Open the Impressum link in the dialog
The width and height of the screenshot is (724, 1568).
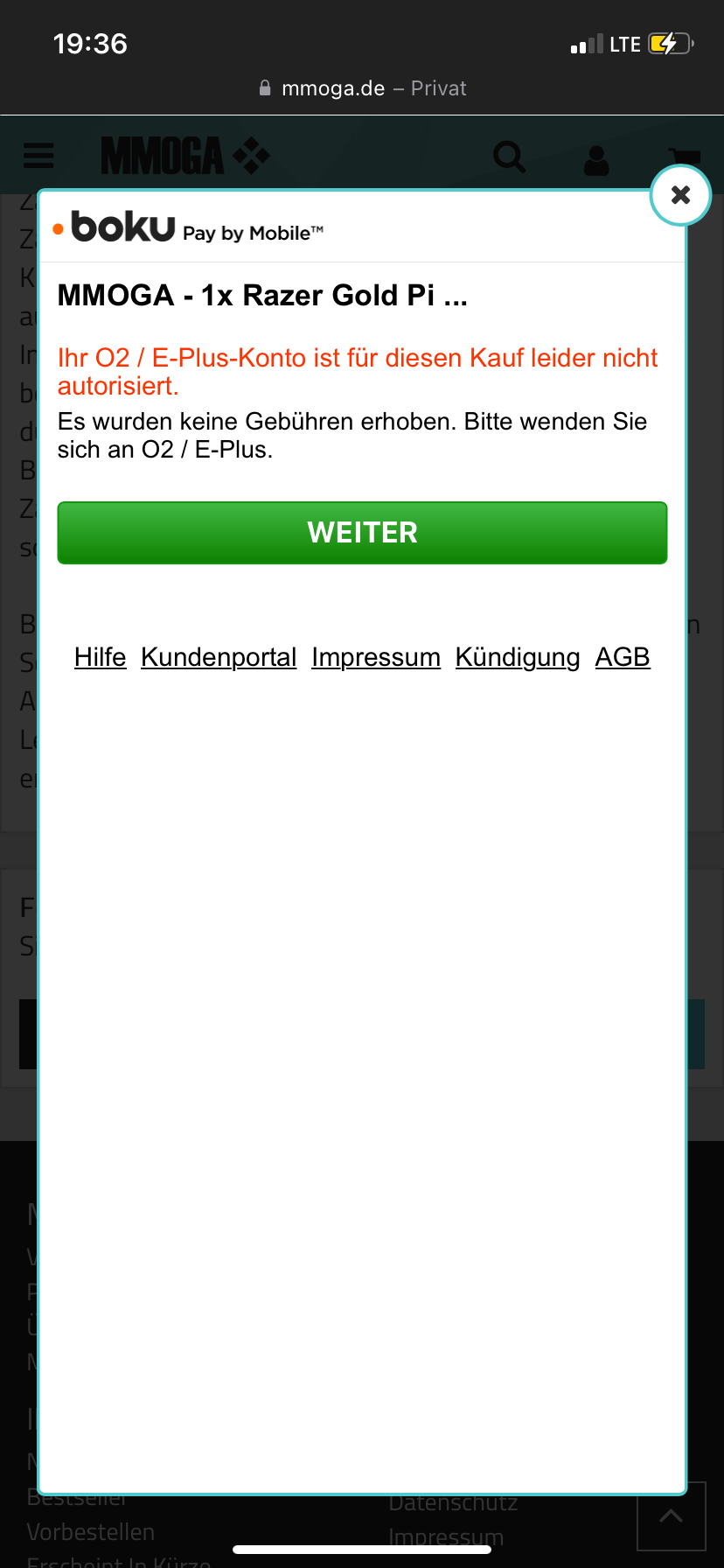pyautogui.click(x=376, y=657)
